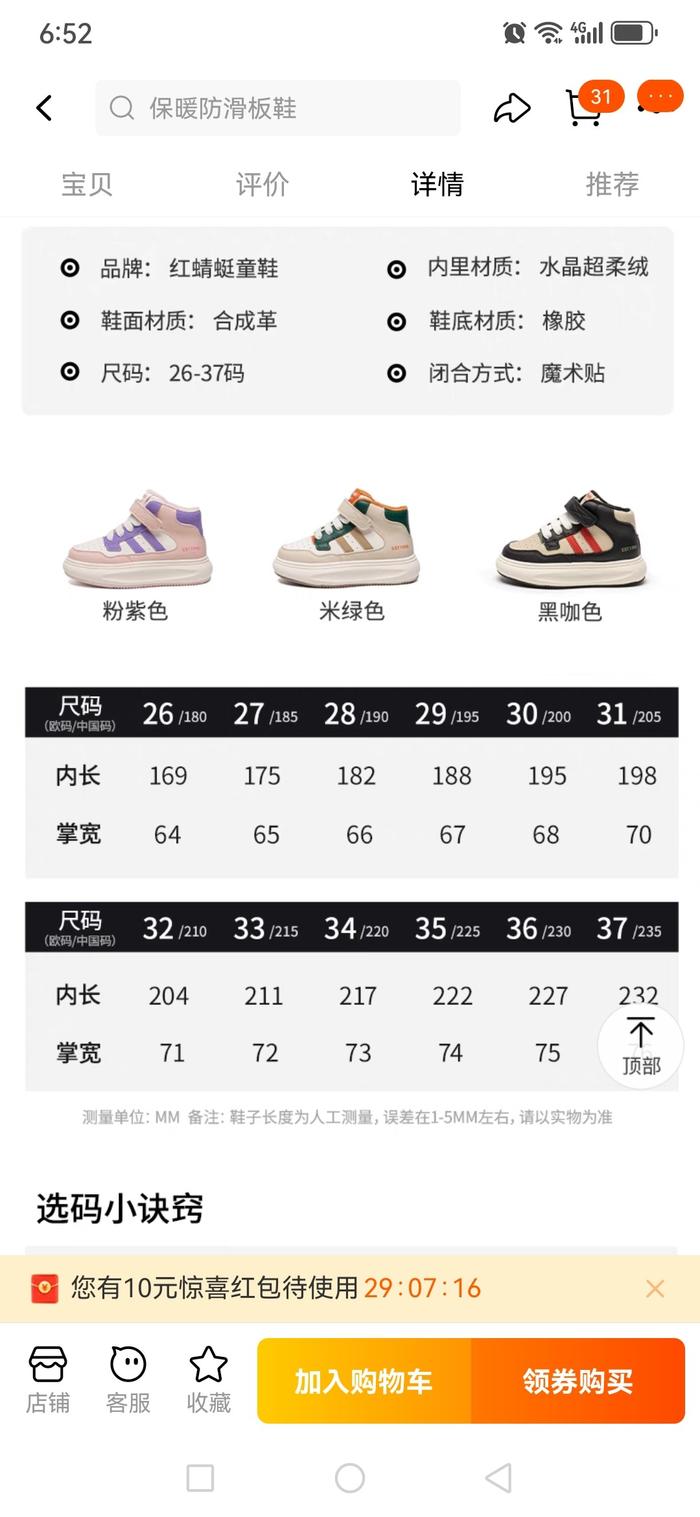Open the shopping cart
700x1517 pixels.
[x=584, y=108]
